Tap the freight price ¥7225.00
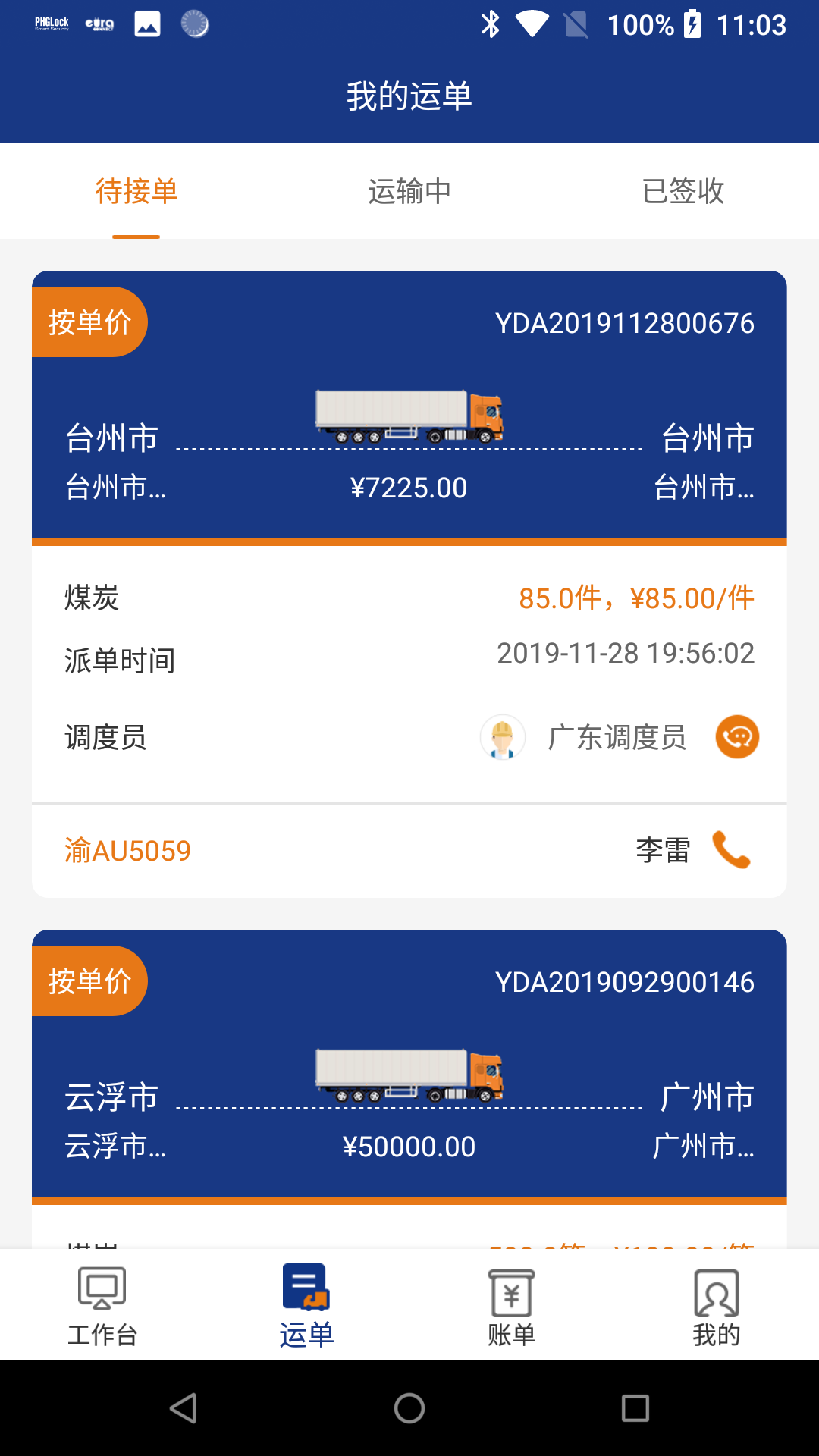 (x=409, y=488)
